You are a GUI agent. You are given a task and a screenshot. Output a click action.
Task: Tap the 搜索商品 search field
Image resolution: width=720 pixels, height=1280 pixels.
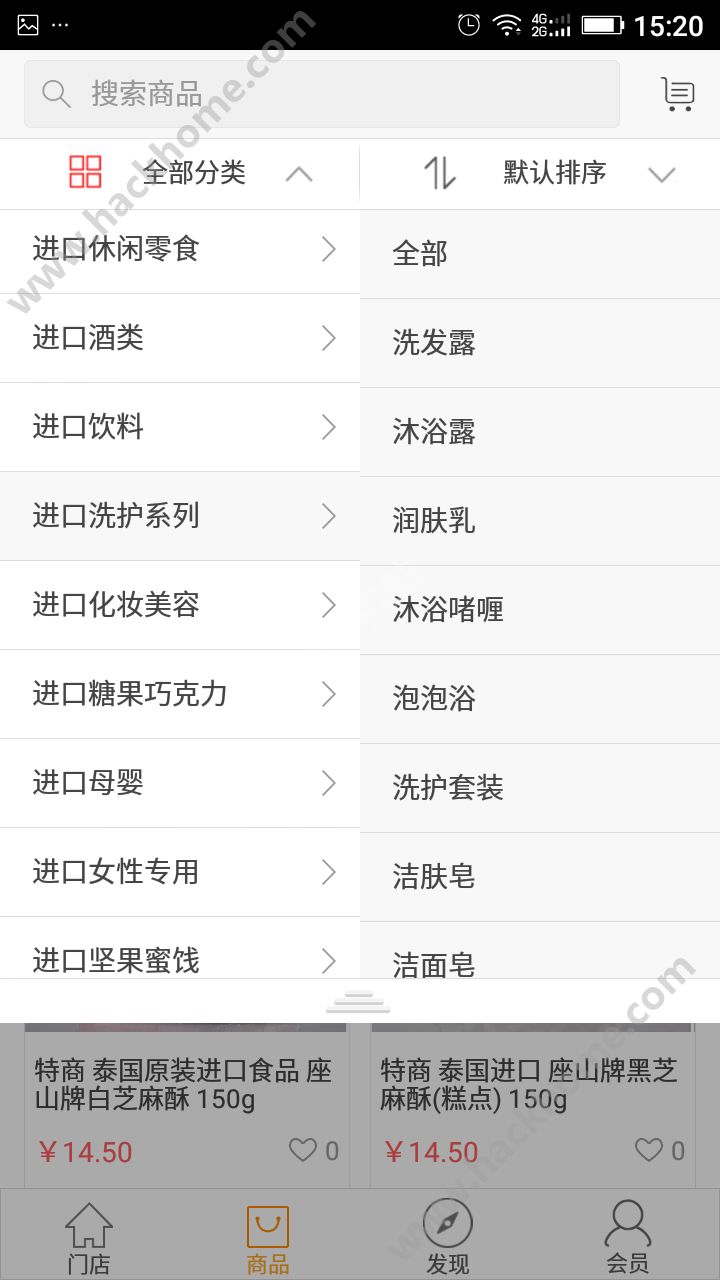(320, 94)
